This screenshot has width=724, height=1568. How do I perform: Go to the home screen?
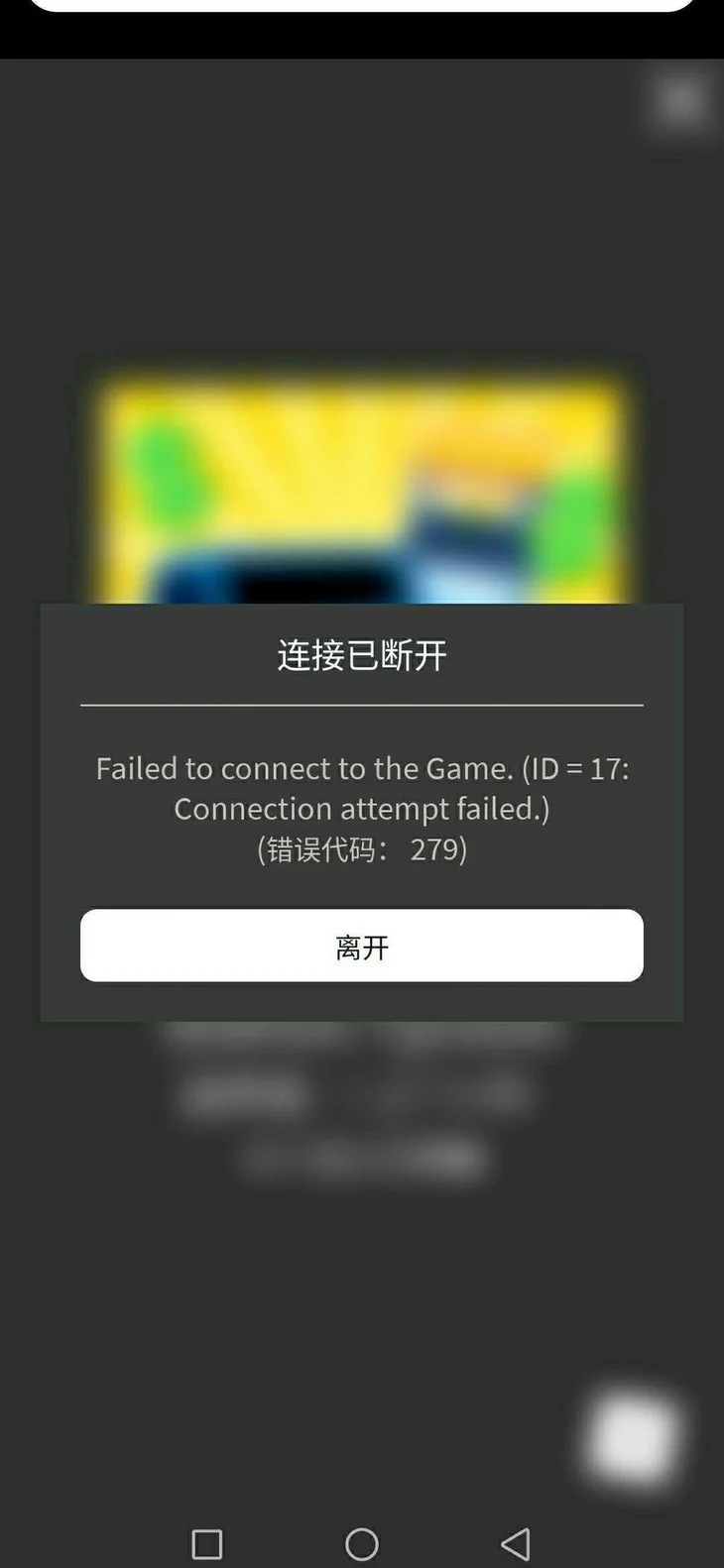click(361, 1543)
